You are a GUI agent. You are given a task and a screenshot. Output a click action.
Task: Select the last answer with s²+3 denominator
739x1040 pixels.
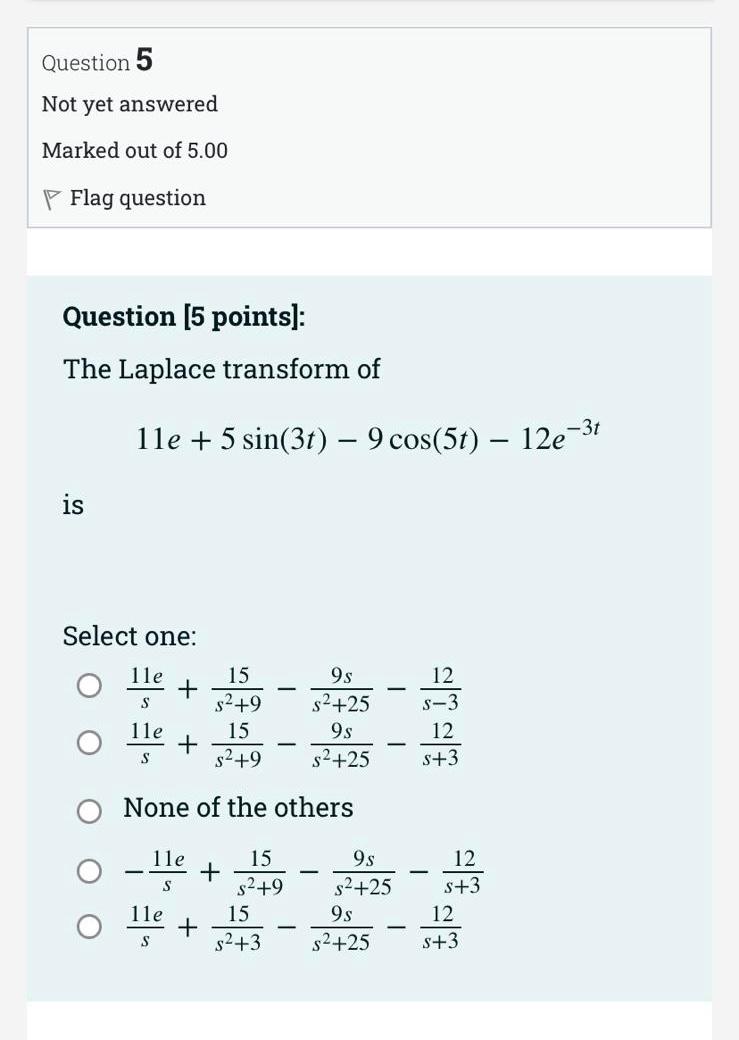click(x=91, y=927)
